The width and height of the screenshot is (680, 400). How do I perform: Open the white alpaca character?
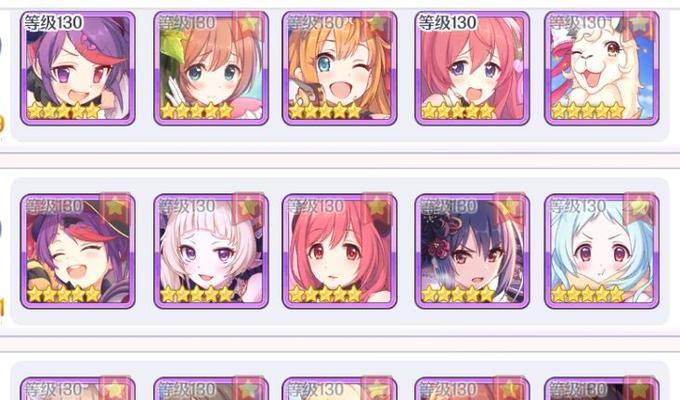pos(602,67)
